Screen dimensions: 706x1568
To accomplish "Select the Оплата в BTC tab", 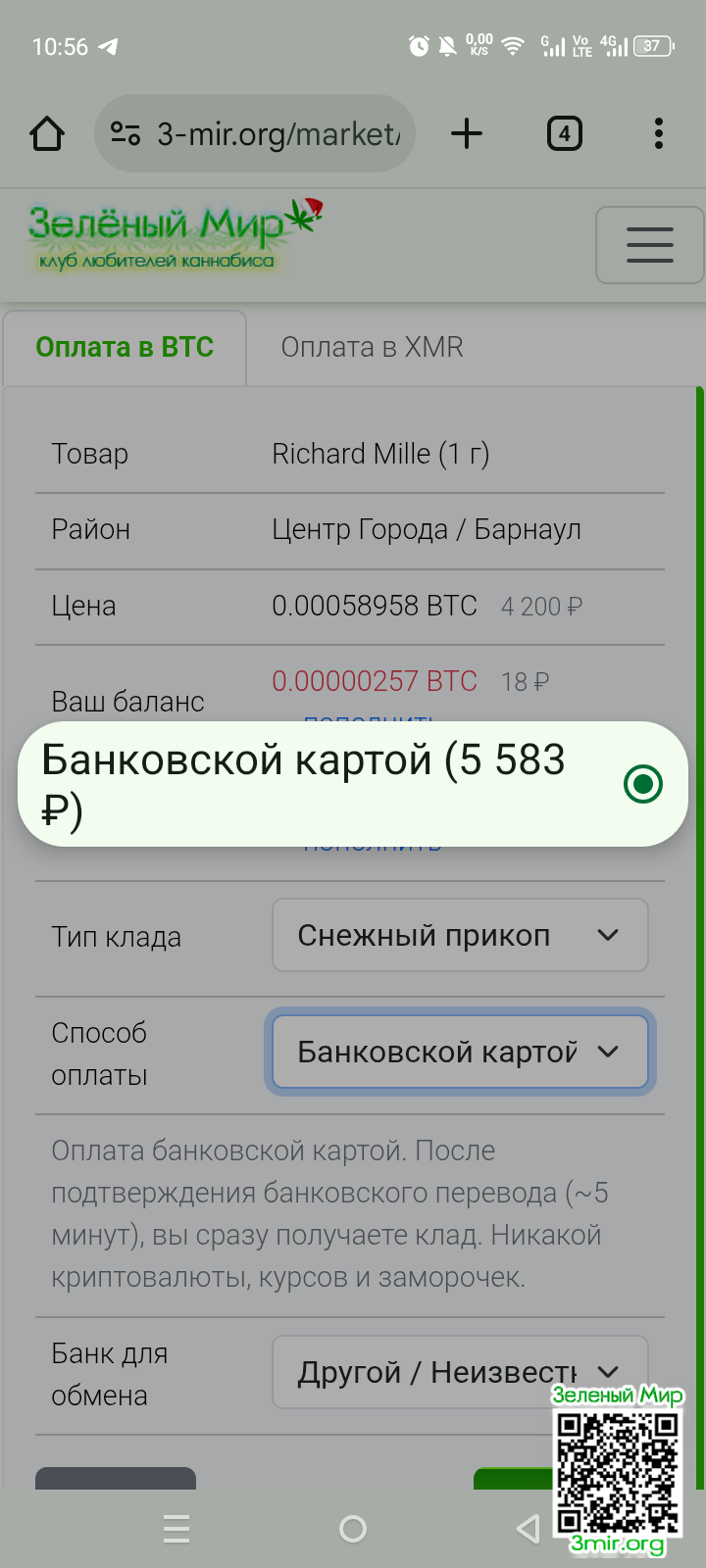I will (125, 347).
